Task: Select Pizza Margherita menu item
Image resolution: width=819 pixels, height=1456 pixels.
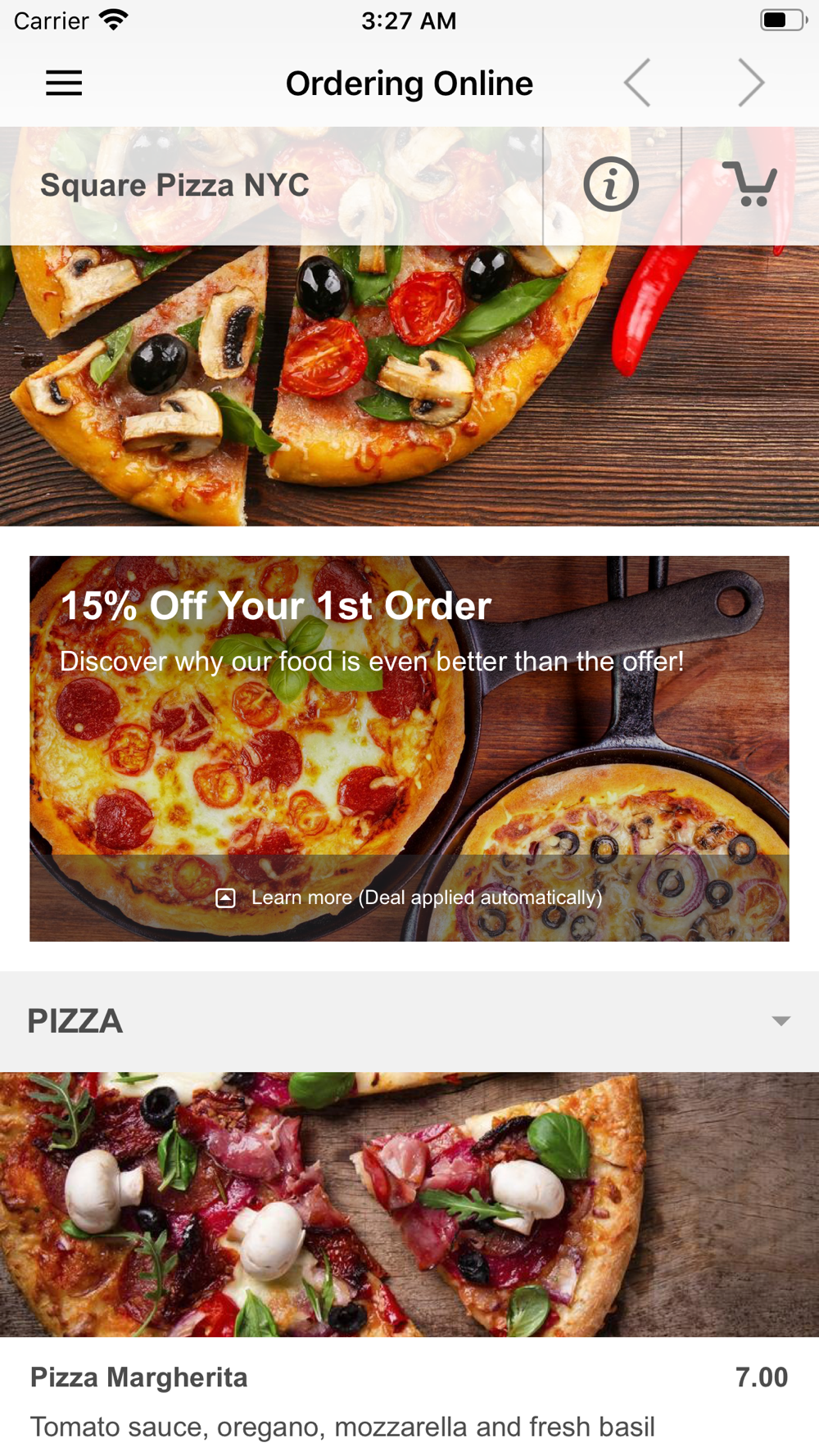Action: coord(139,1377)
